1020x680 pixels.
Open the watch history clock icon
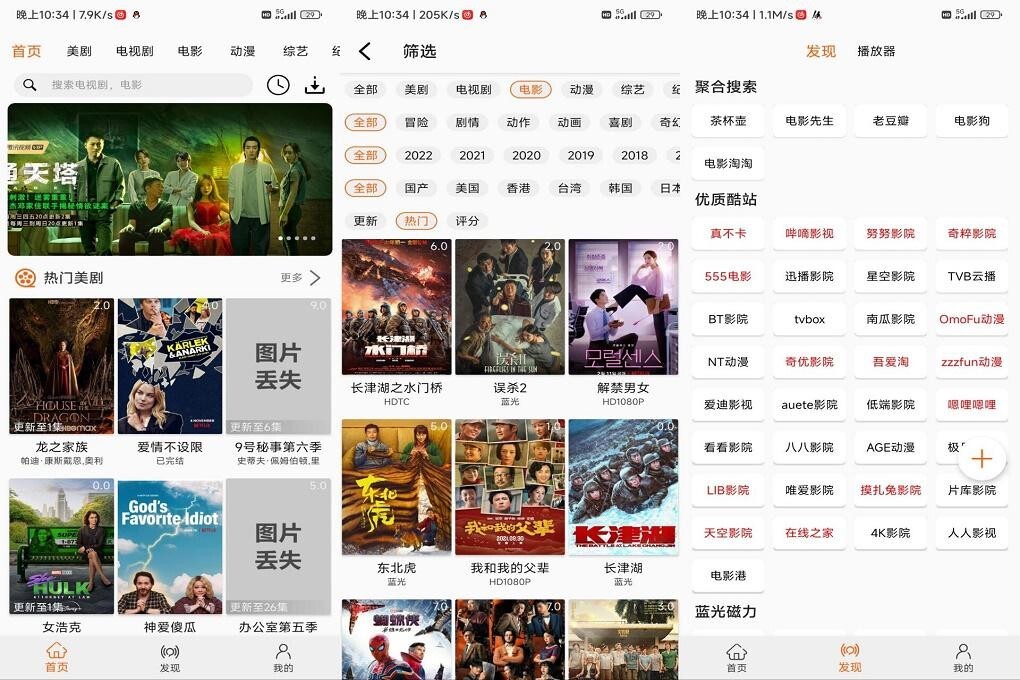278,85
